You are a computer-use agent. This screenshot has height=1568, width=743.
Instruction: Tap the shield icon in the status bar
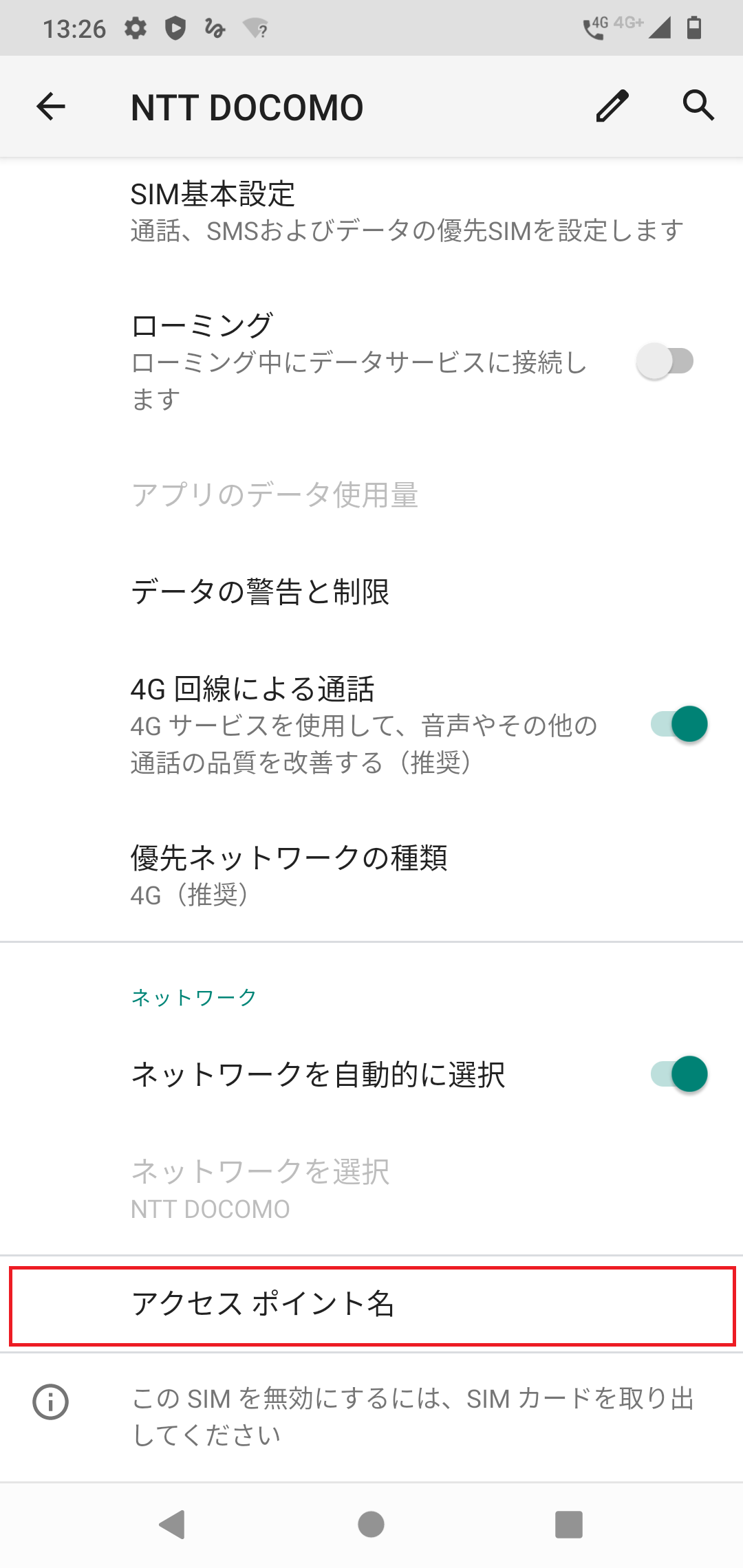click(x=176, y=28)
